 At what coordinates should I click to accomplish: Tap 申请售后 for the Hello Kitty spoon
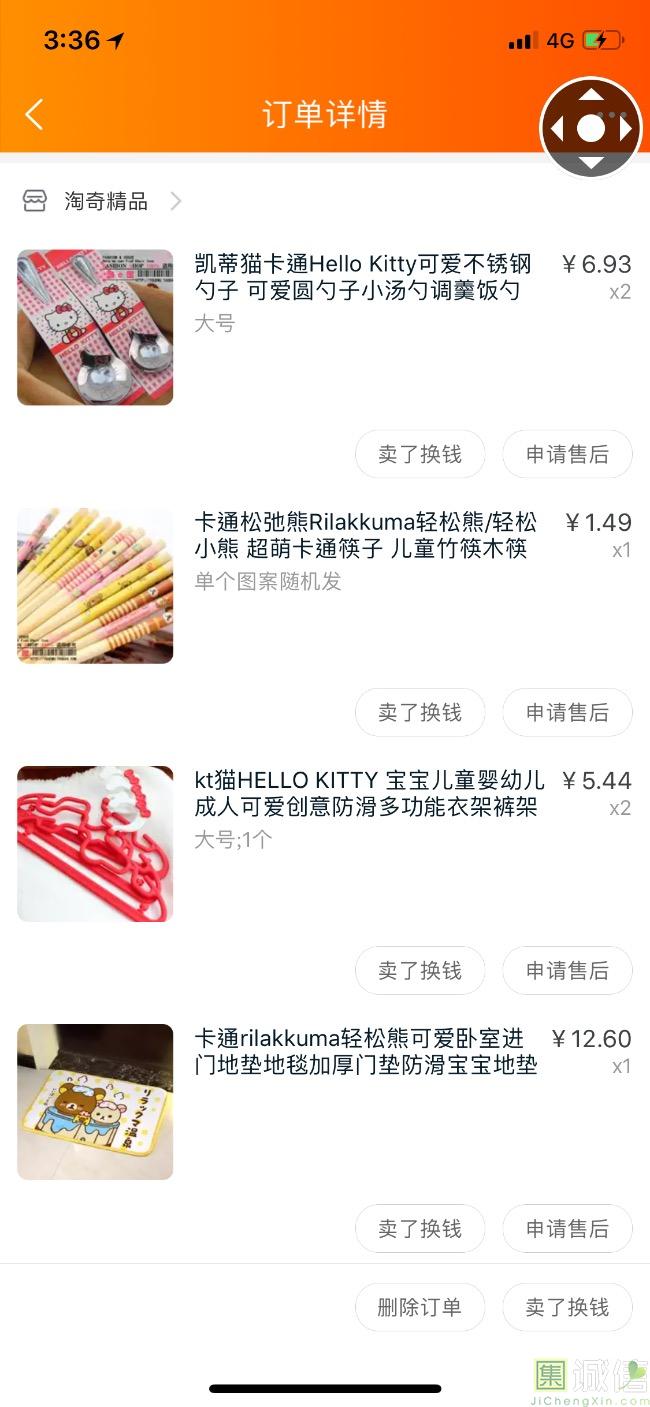point(567,454)
